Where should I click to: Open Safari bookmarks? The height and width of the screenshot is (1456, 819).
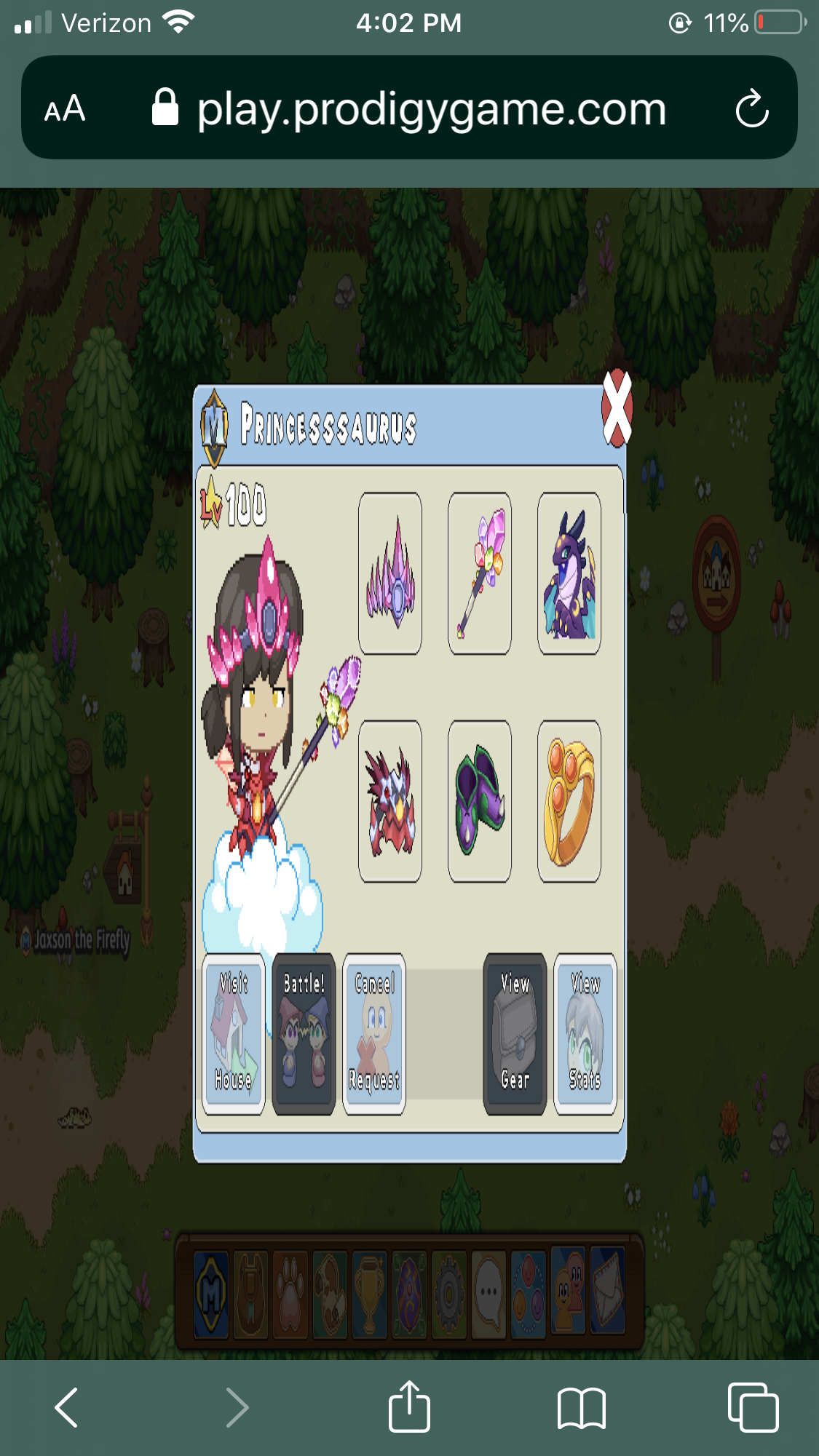[x=581, y=1407]
